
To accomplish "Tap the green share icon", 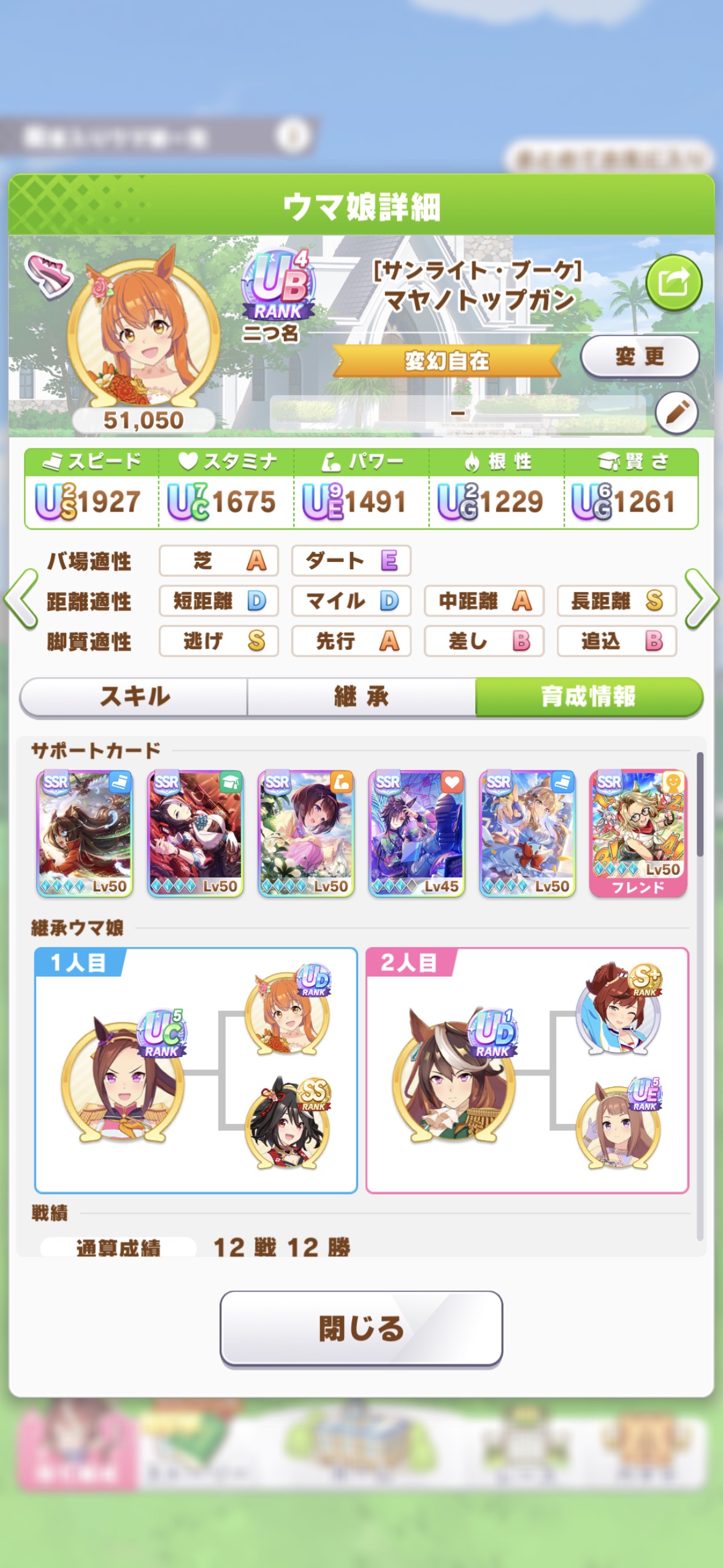I will click(673, 283).
